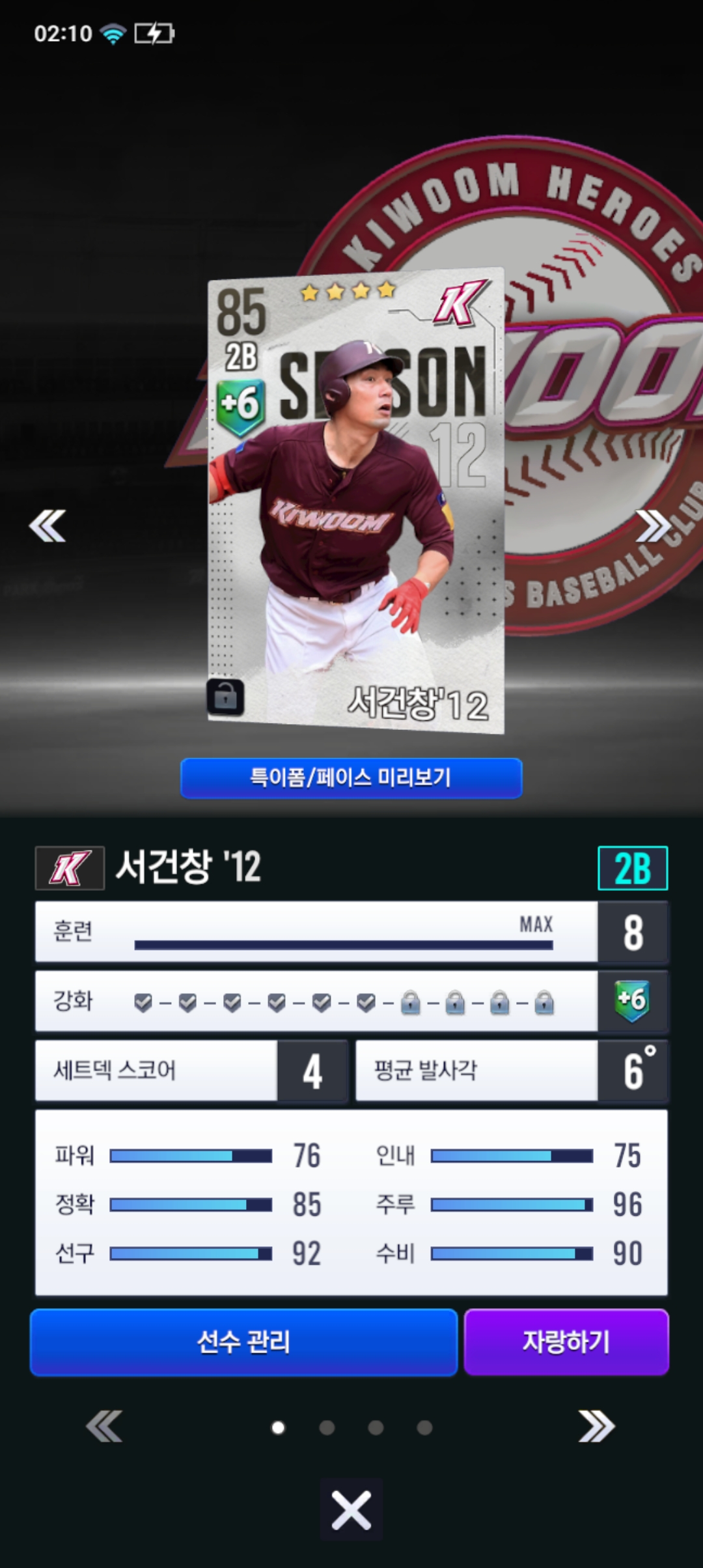
Task: Show the next info page at the bottom
Action: 596,1426
